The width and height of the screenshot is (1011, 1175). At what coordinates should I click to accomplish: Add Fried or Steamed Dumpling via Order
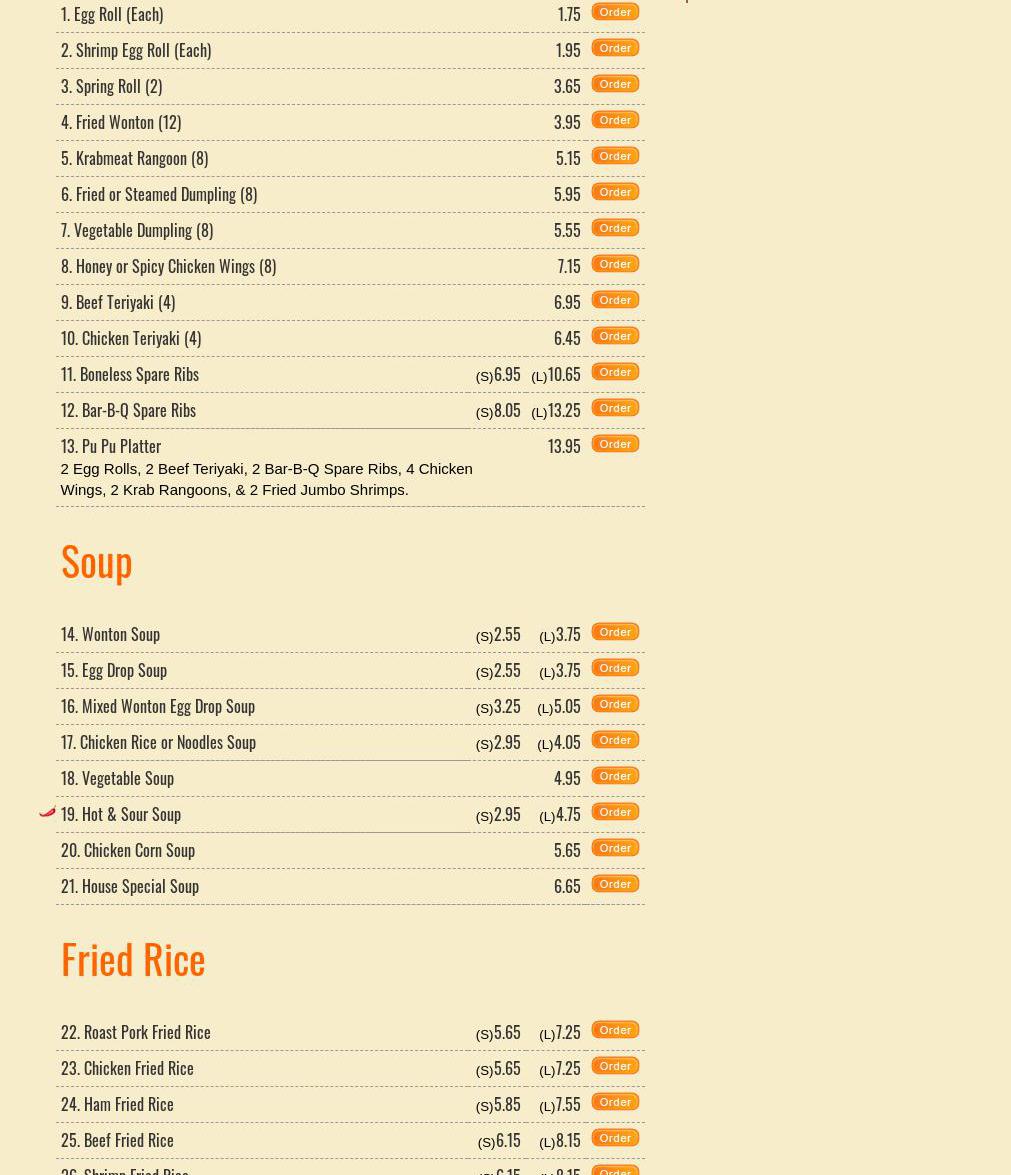coord(615,192)
